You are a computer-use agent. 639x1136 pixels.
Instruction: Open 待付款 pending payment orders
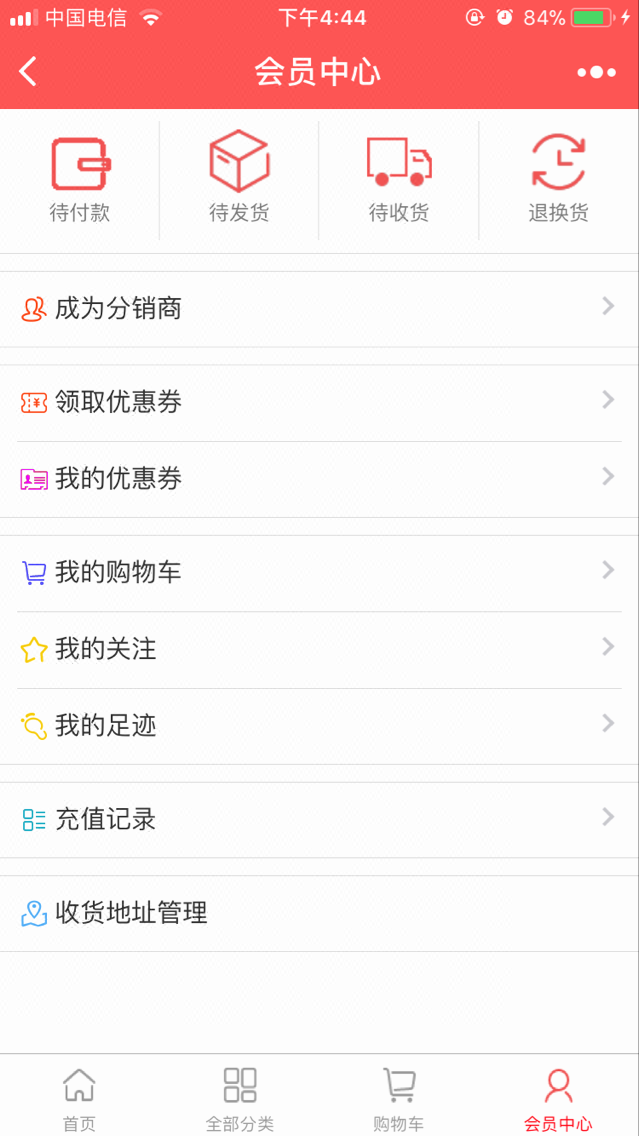pos(80,180)
